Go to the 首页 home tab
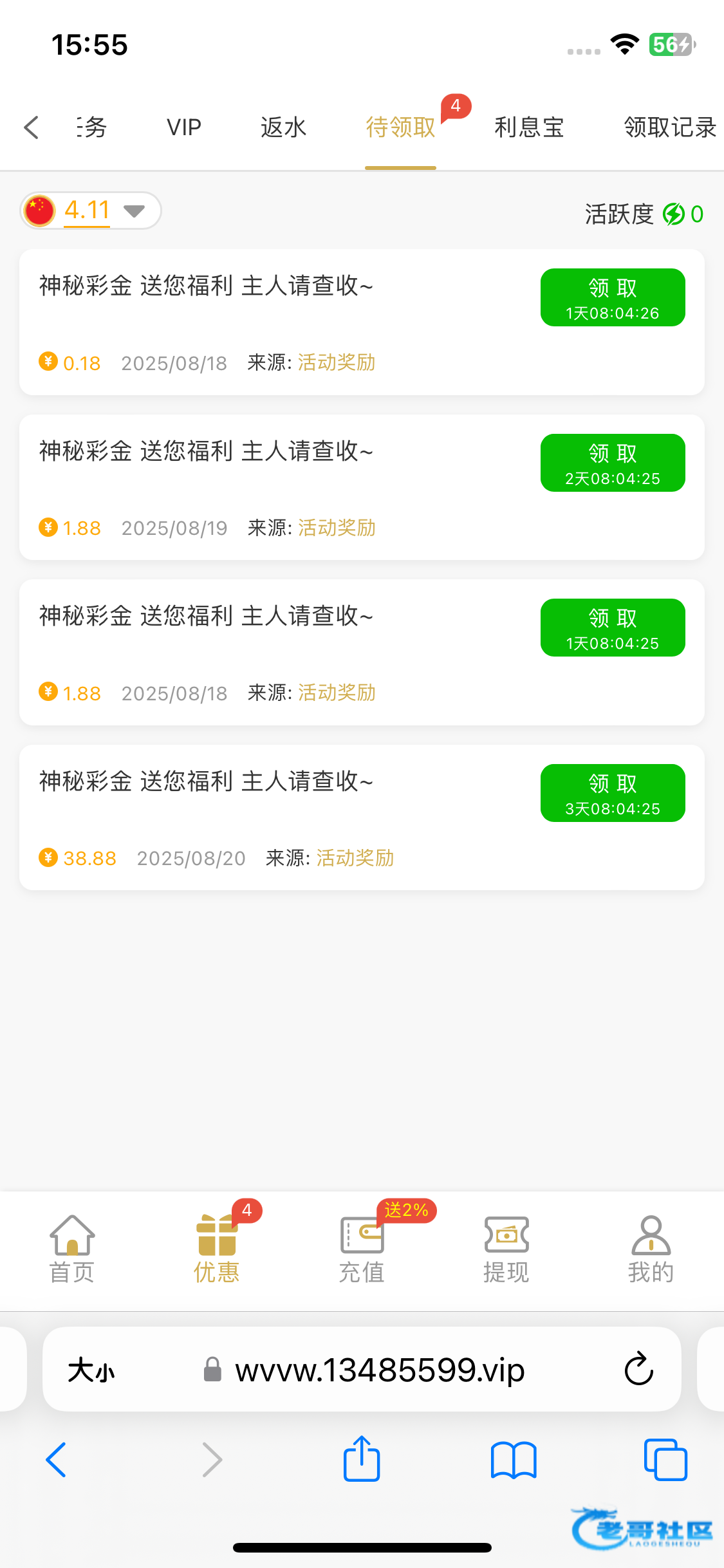This screenshot has height=1568, width=724. [72, 1249]
